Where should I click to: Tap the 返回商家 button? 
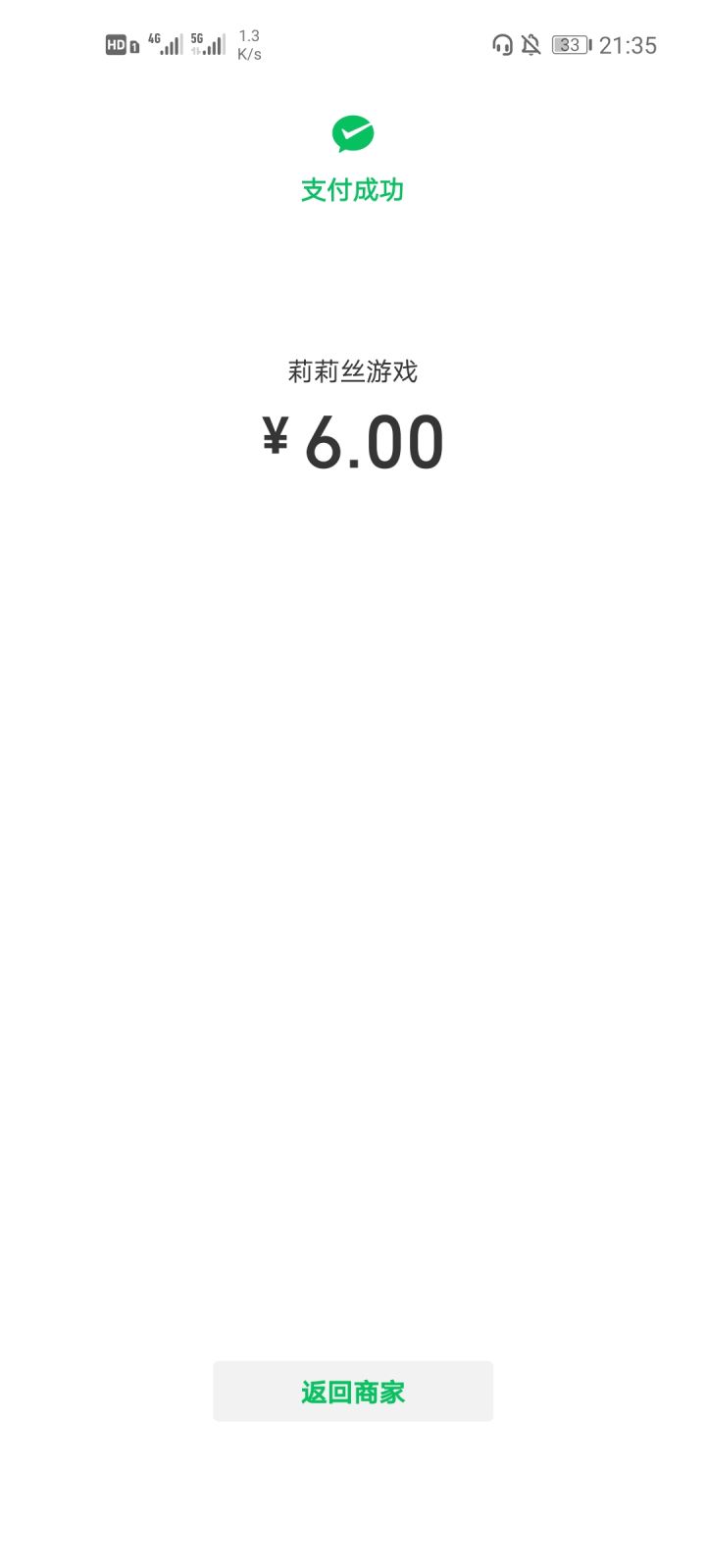click(x=353, y=1391)
